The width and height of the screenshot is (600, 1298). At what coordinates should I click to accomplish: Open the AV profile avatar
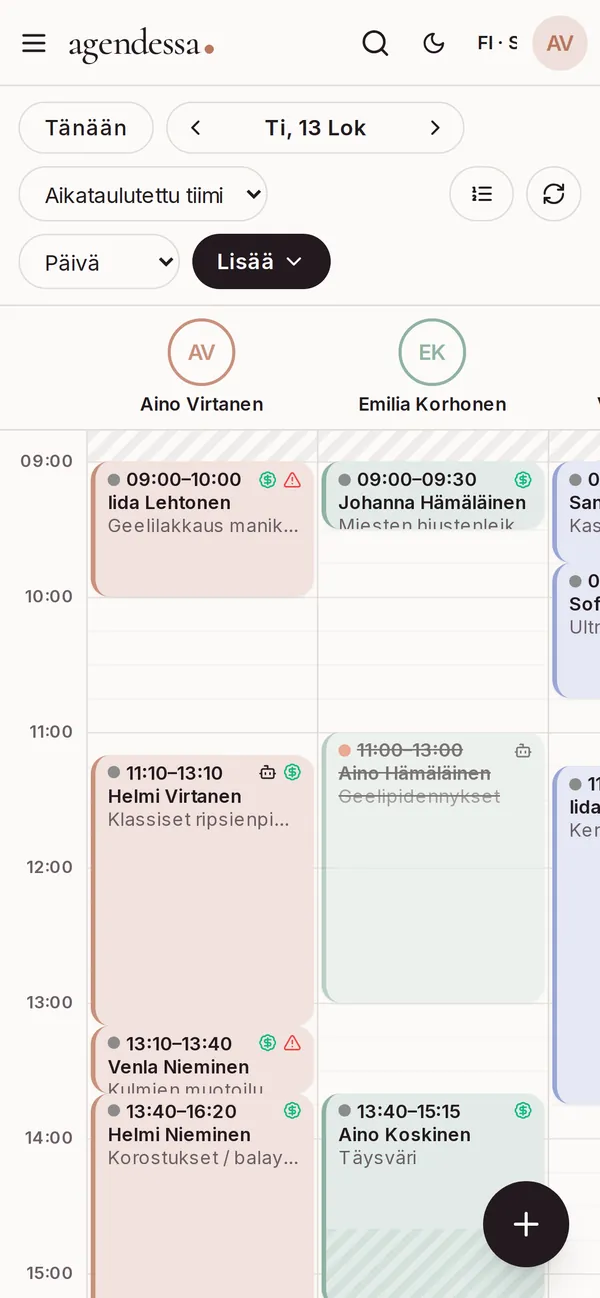click(560, 43)
